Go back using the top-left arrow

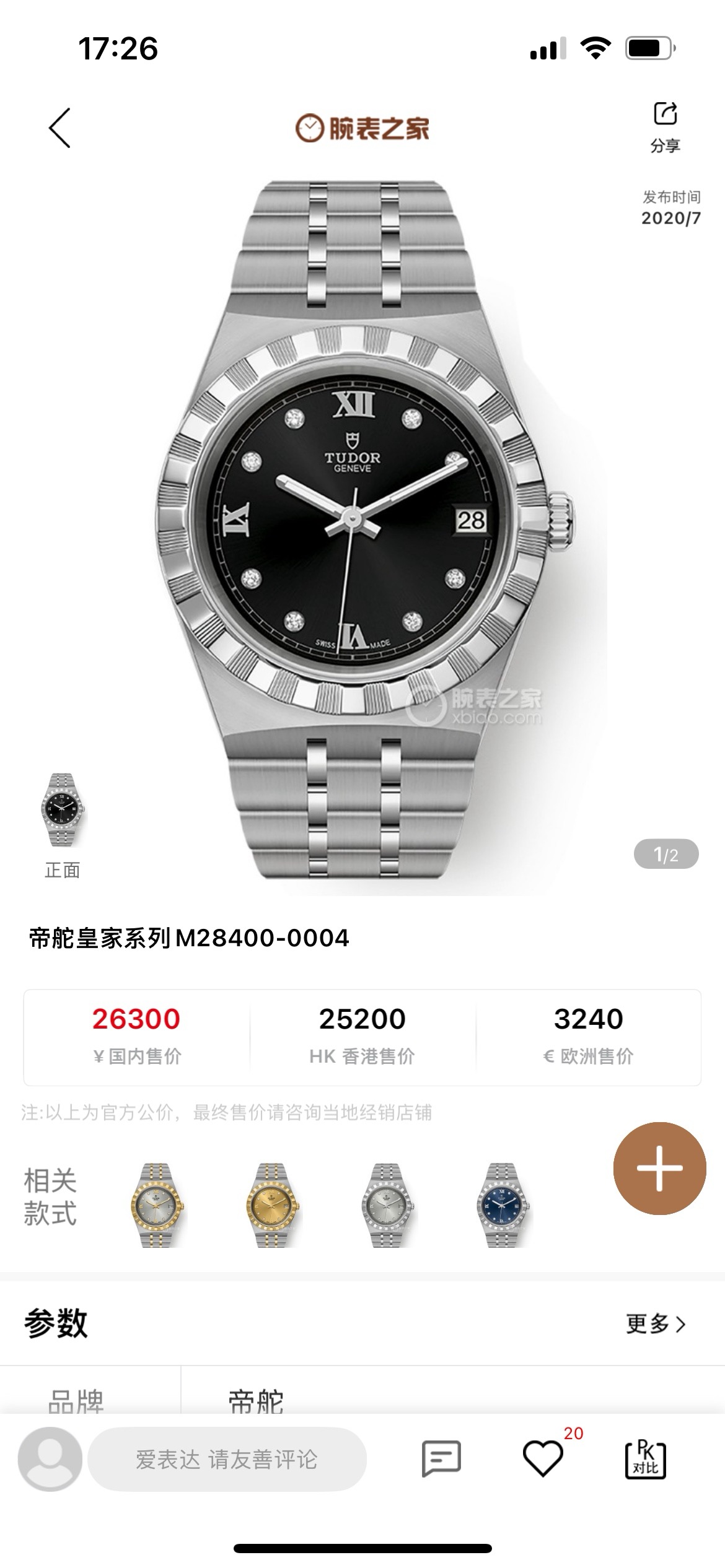pyautogui.click(x=59, y=128)
